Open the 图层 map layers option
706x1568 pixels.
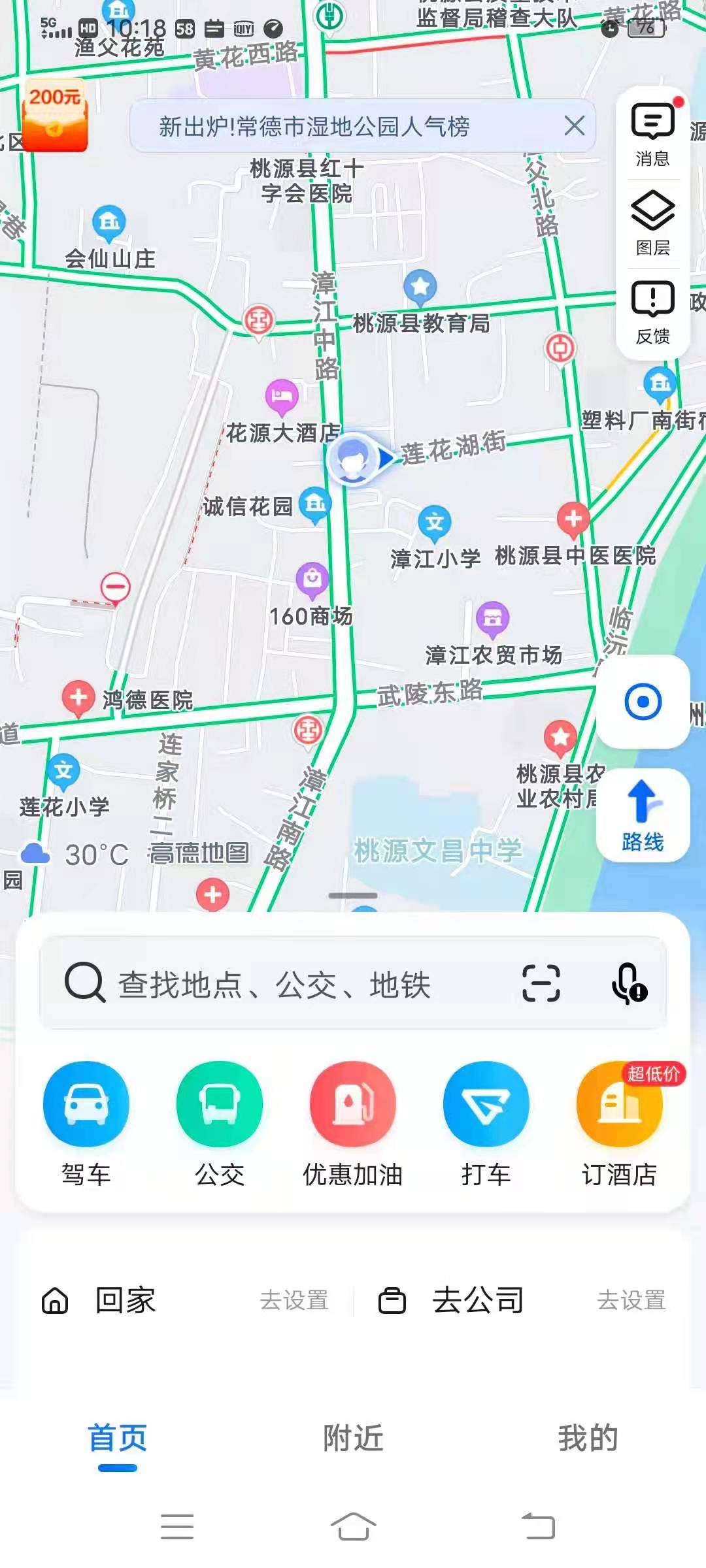[x=652, y=223]
